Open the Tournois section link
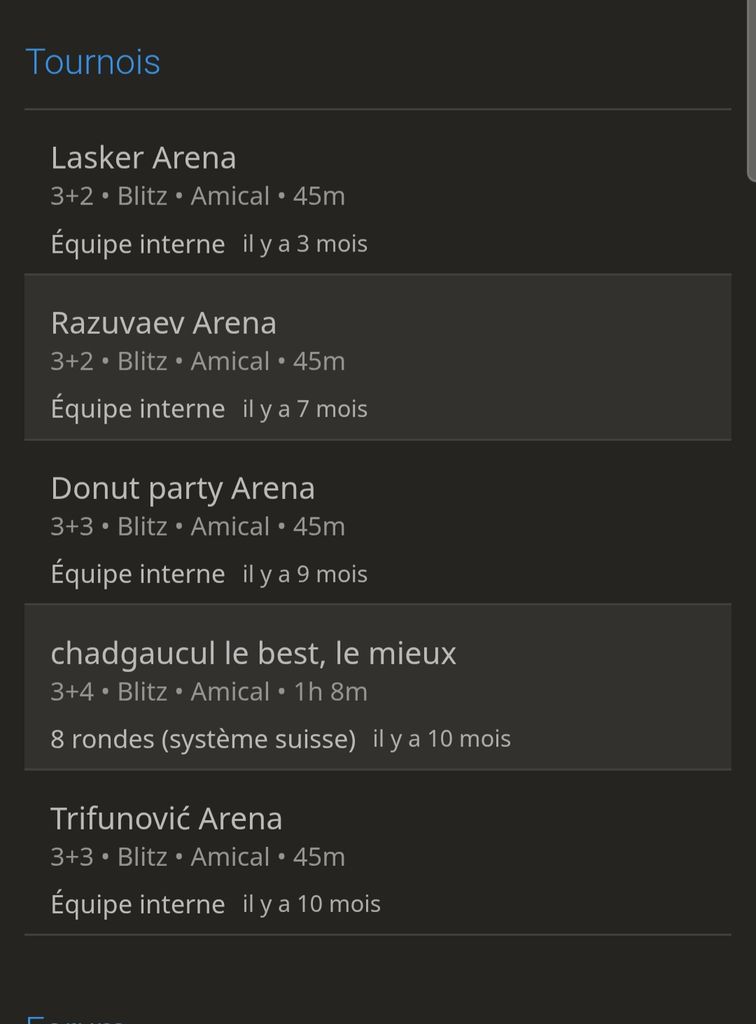 pos(93,62)
